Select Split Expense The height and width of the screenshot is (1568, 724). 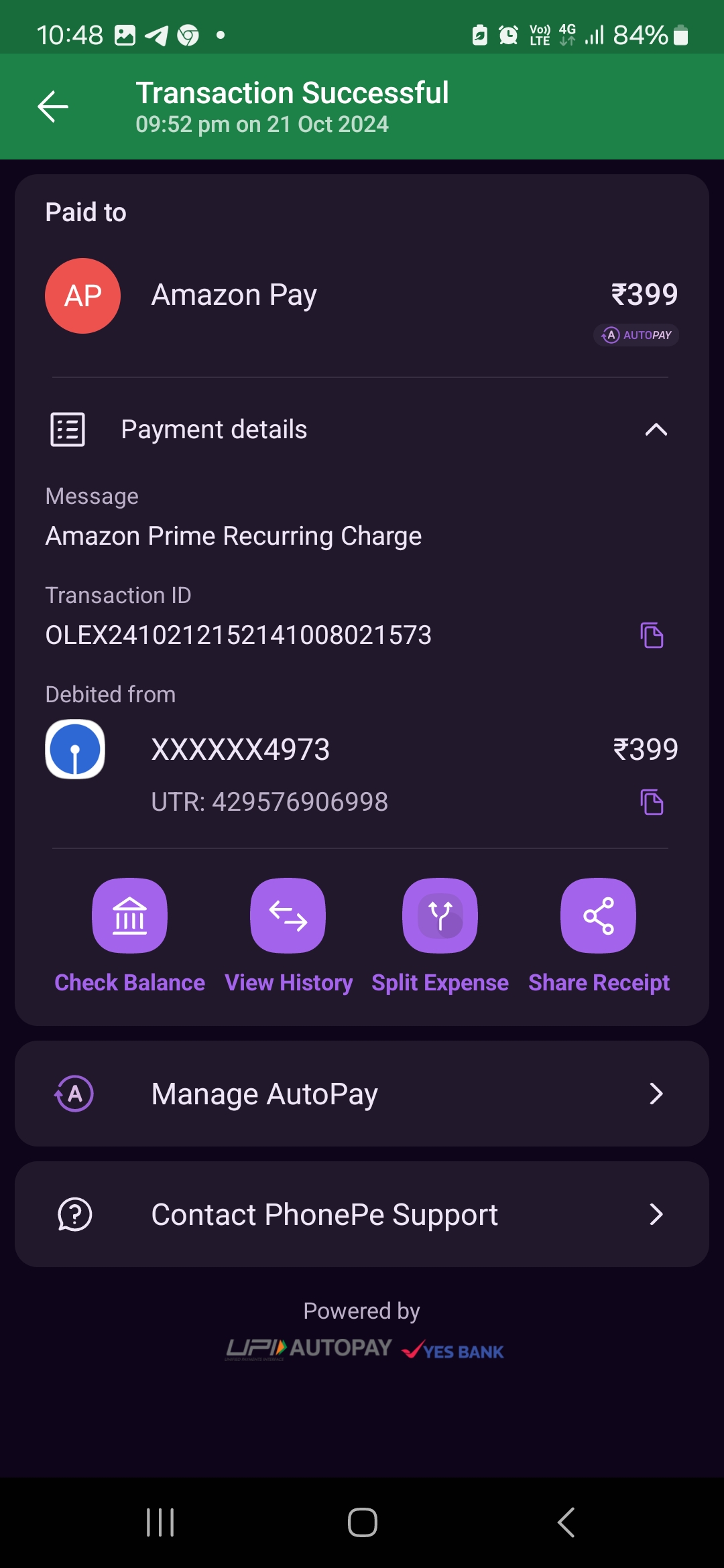click(x=440, y=916)
